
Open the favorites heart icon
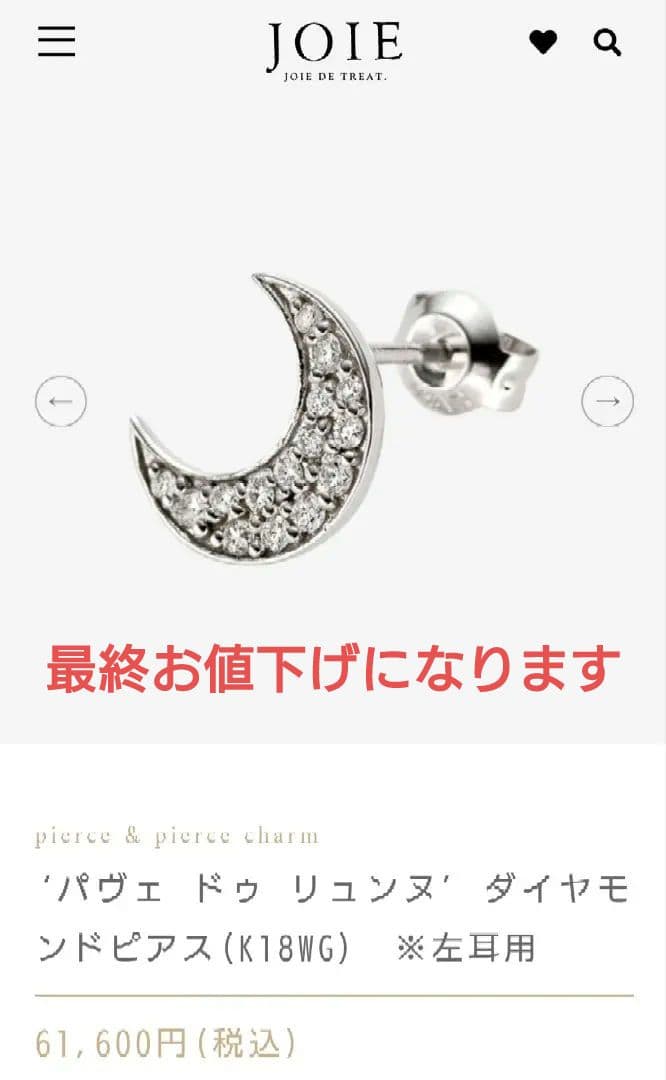click(543, 42)
